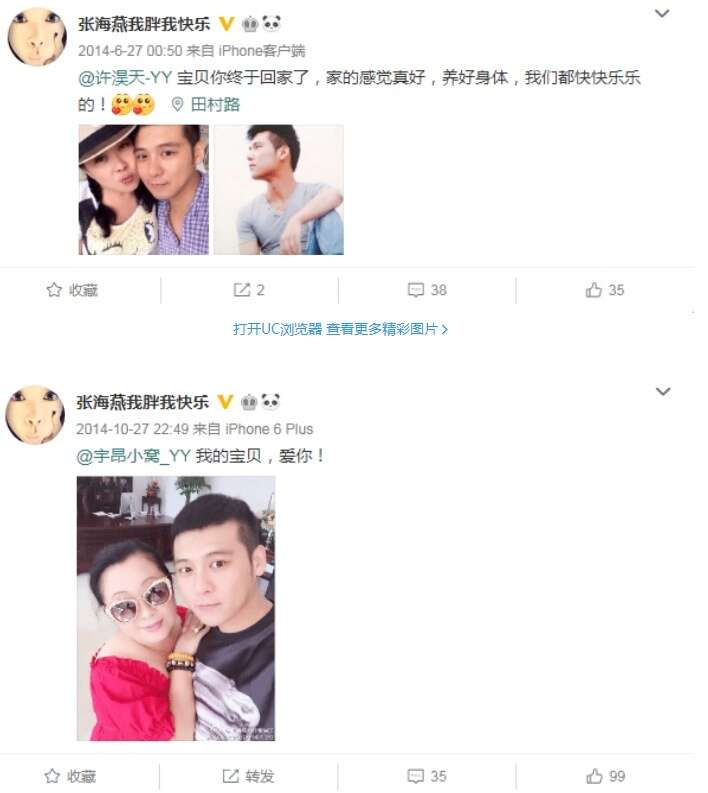Like the post with 35 likes

coord(605,290)
